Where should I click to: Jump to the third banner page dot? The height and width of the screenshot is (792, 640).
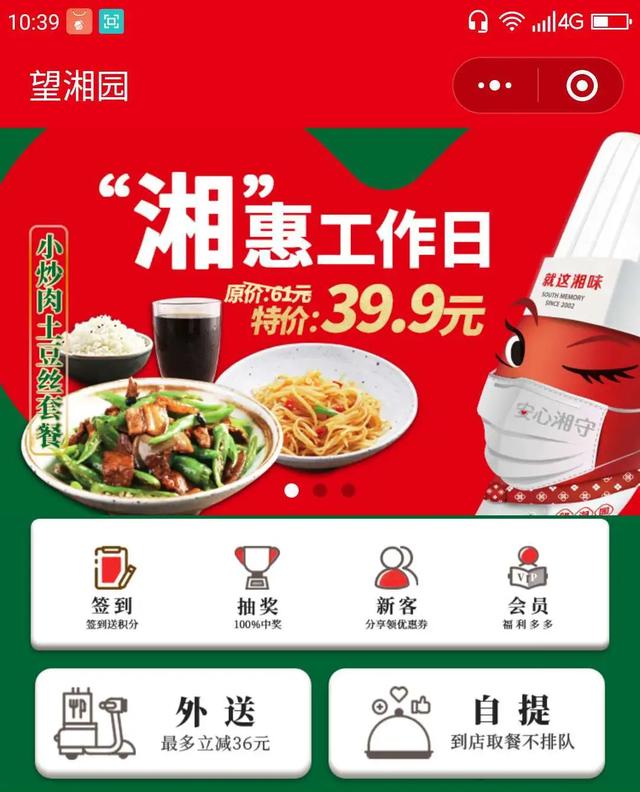click(348, 490)
